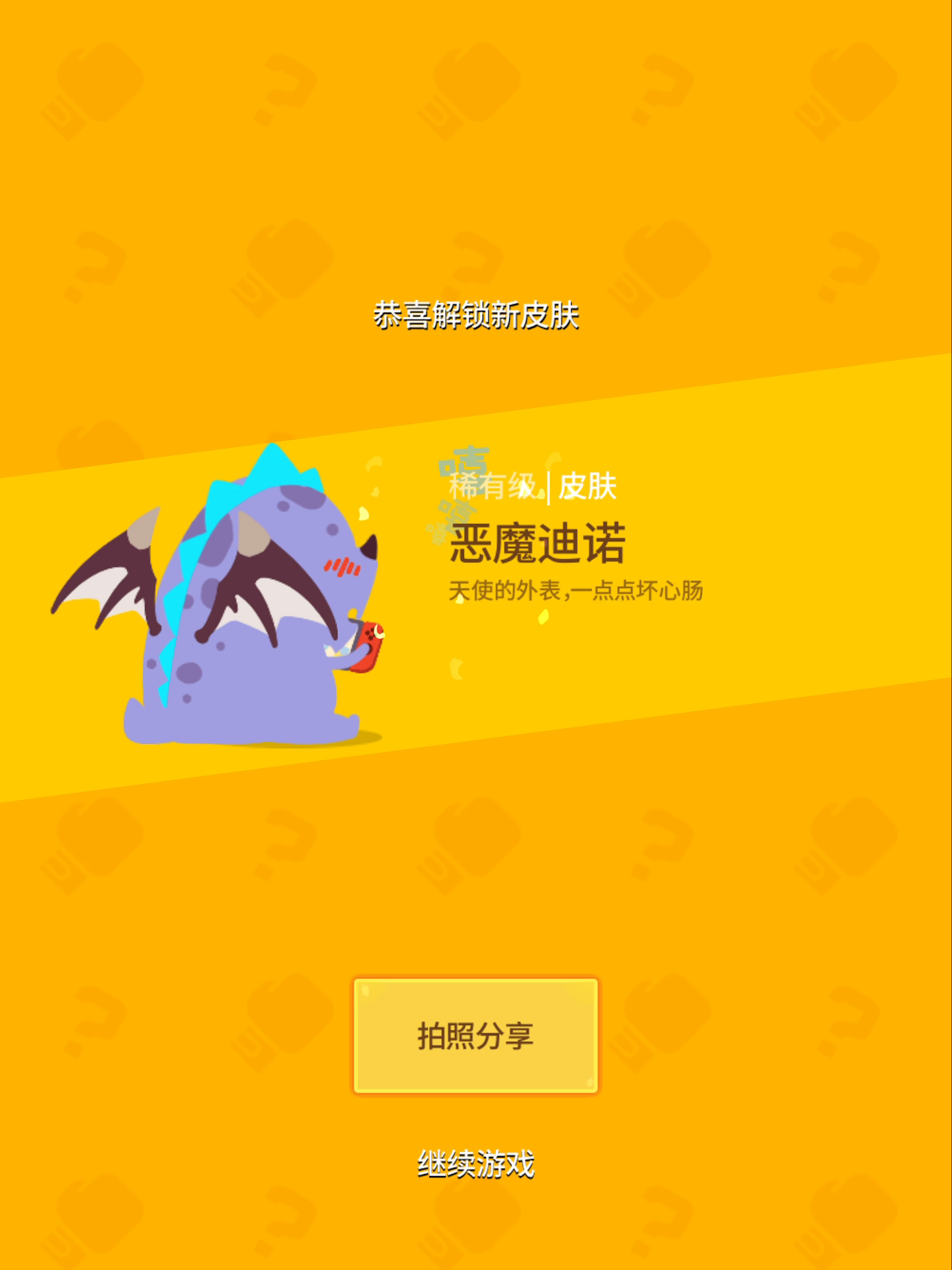Tap the 拍照分享 button

475,1036
